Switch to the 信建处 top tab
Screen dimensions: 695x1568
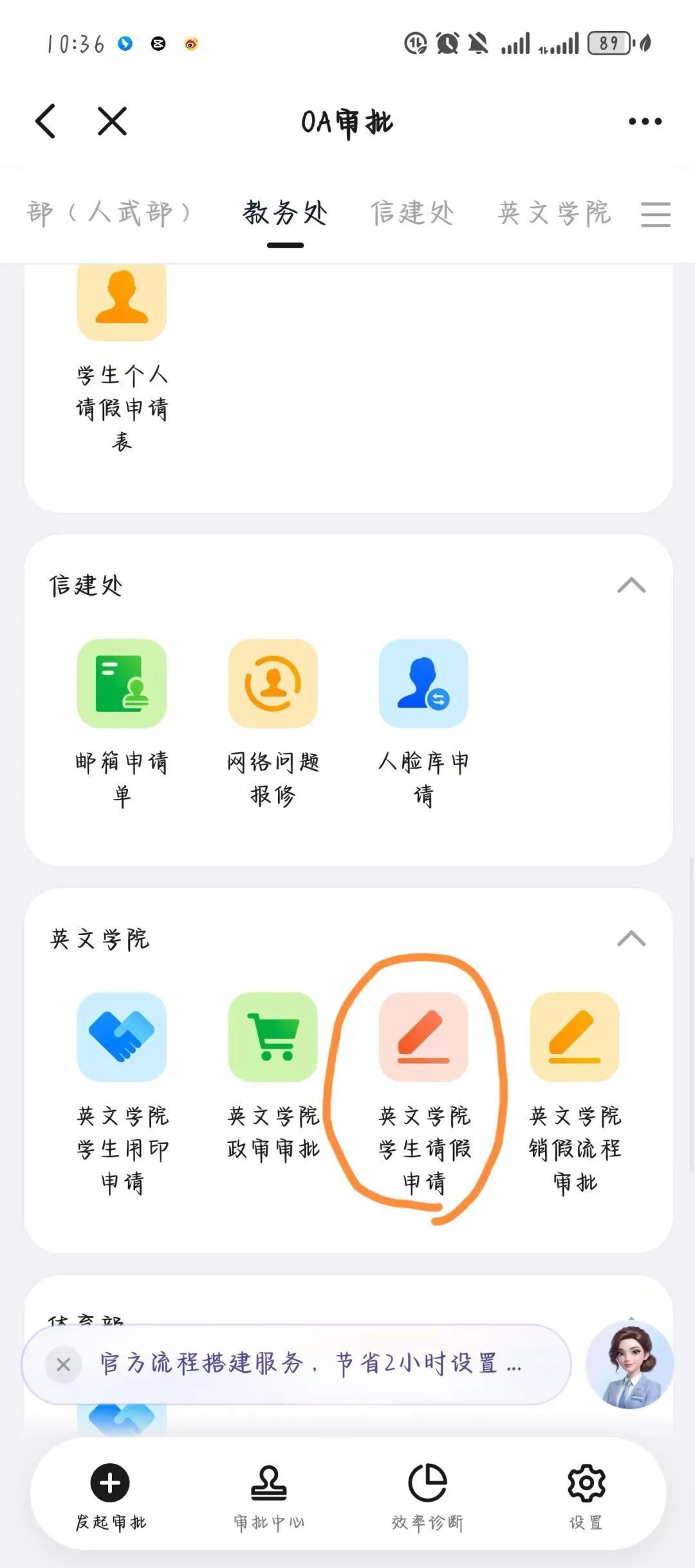point(412,213)
